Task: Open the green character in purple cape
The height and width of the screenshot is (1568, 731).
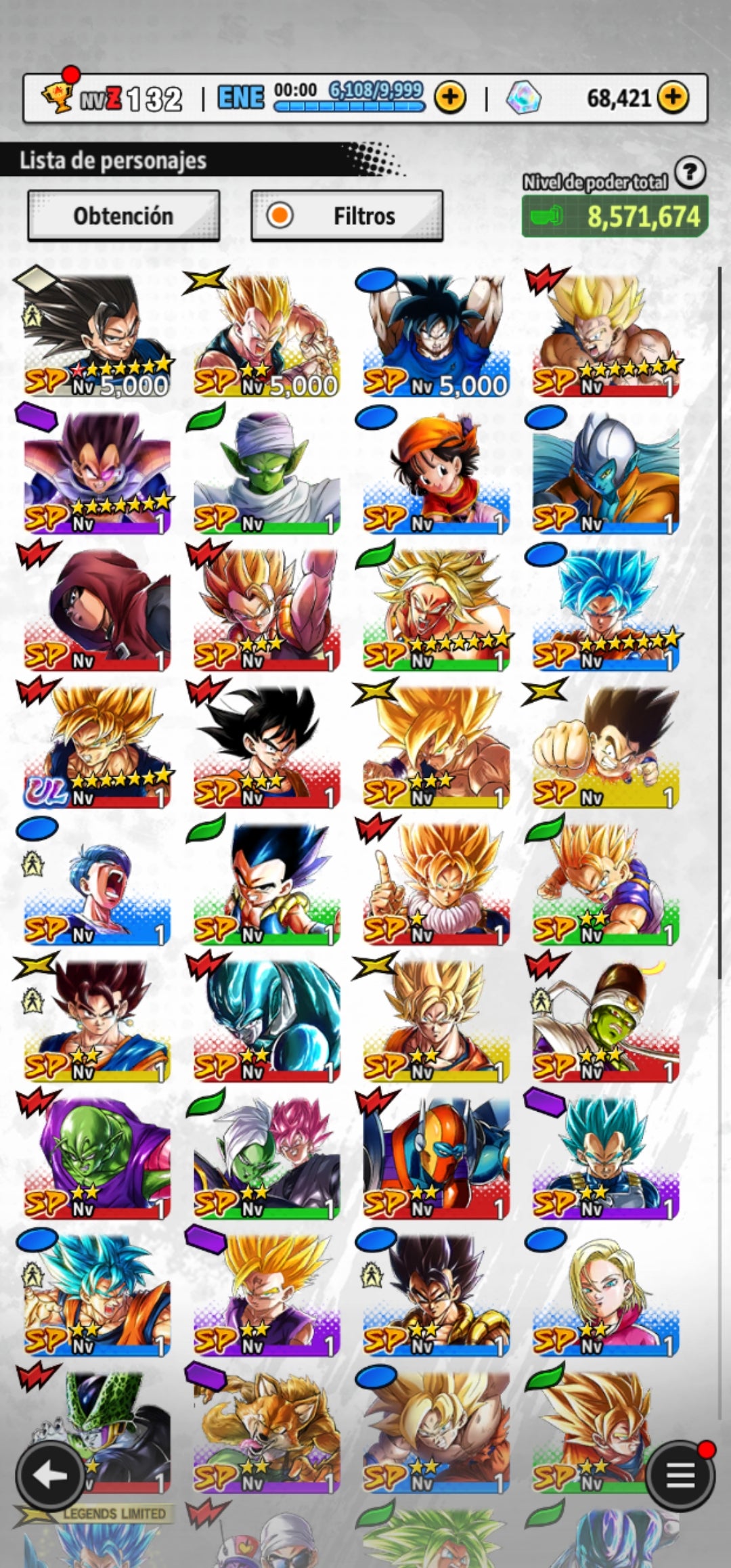Action: pos(97,1156)
